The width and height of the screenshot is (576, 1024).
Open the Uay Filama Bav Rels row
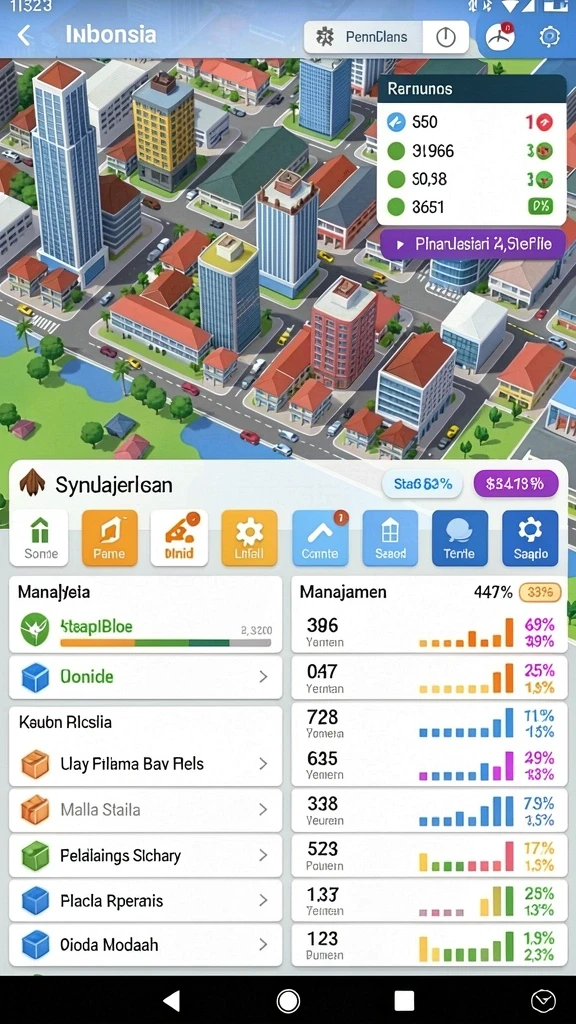click(146, 763)
